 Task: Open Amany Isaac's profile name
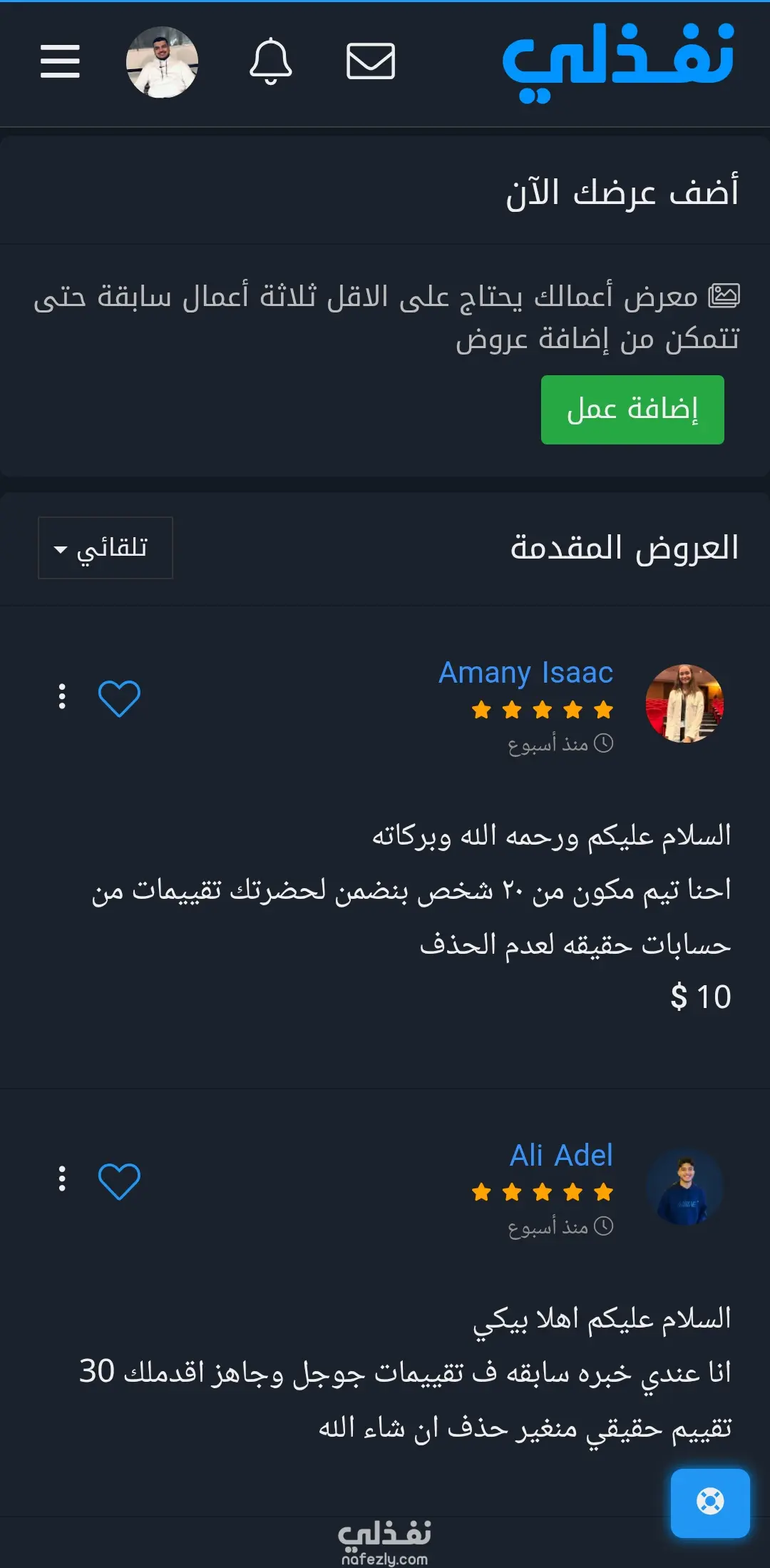click(525, 673)
